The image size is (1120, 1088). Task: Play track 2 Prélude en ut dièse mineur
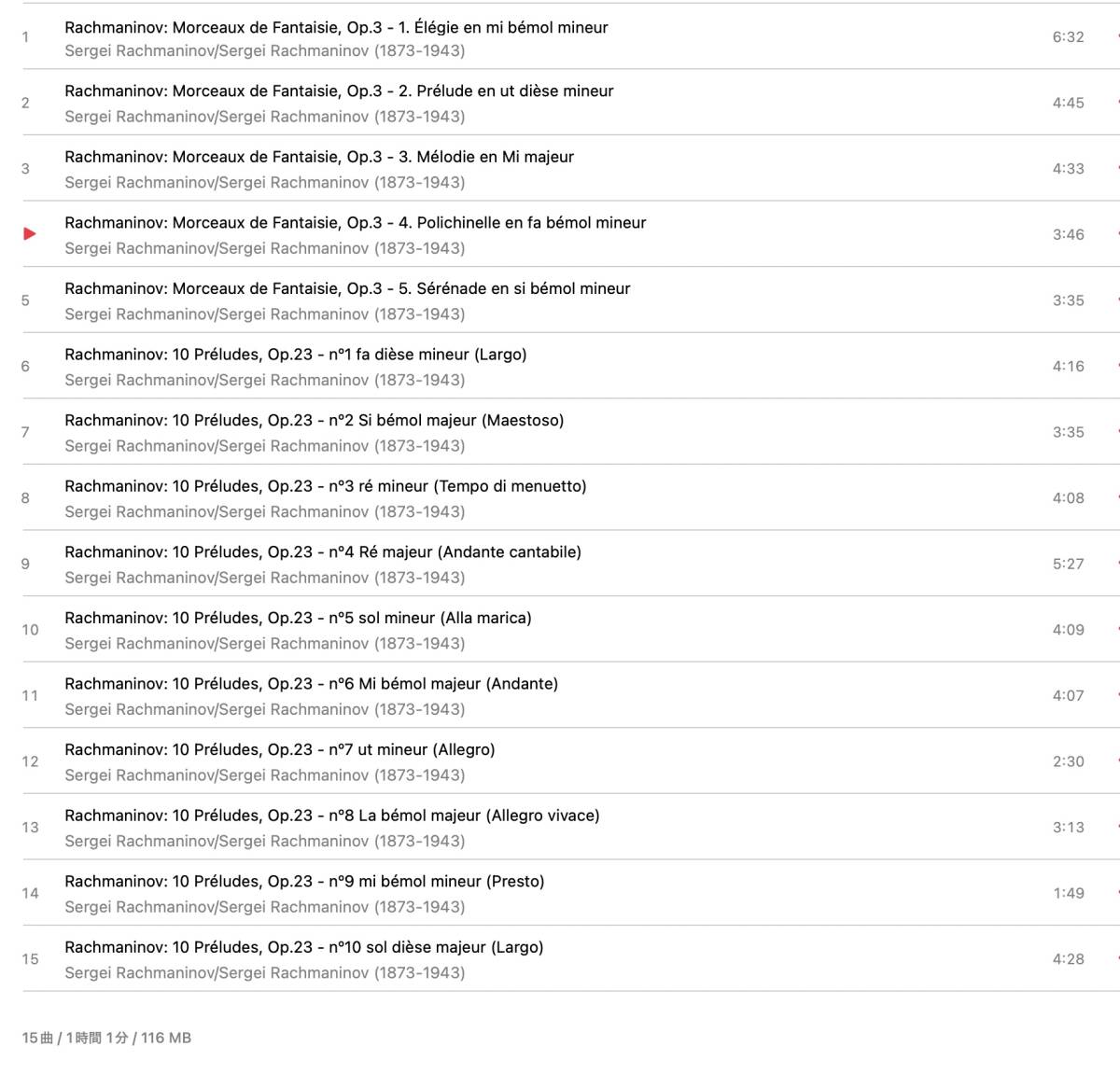339,91
